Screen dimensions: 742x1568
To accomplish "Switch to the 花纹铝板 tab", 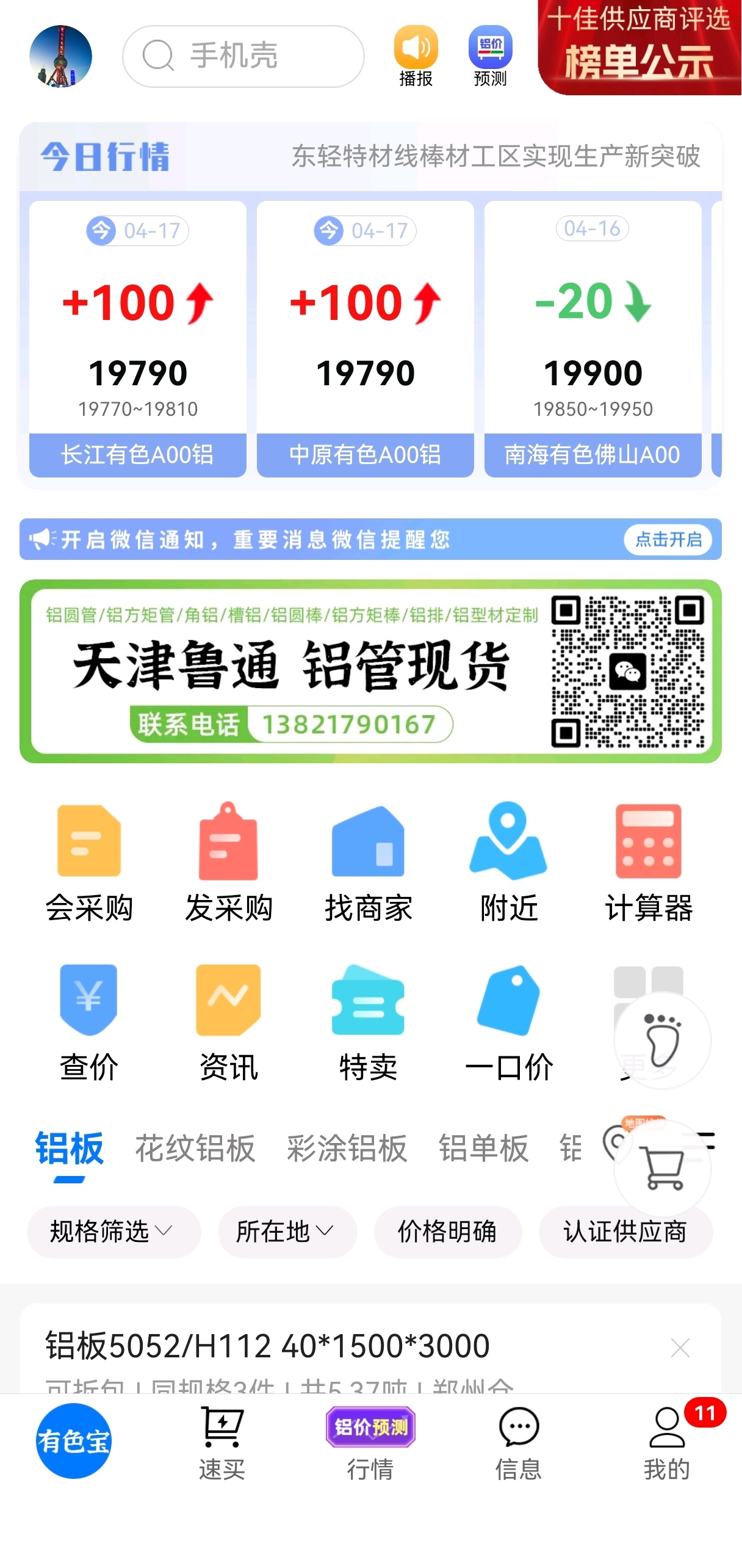I will (x=195, y=1149).
